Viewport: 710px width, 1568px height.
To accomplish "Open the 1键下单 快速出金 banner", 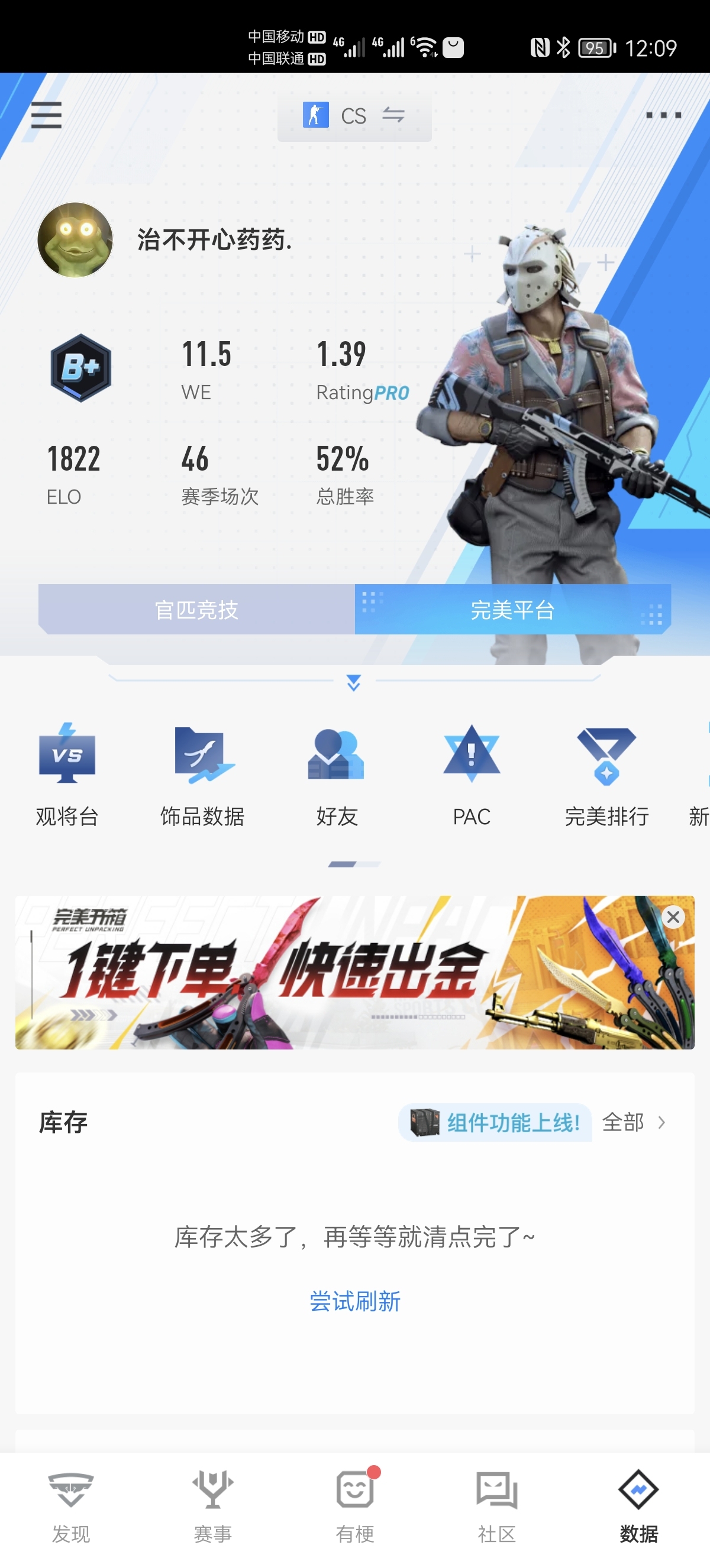I will 354,972.
